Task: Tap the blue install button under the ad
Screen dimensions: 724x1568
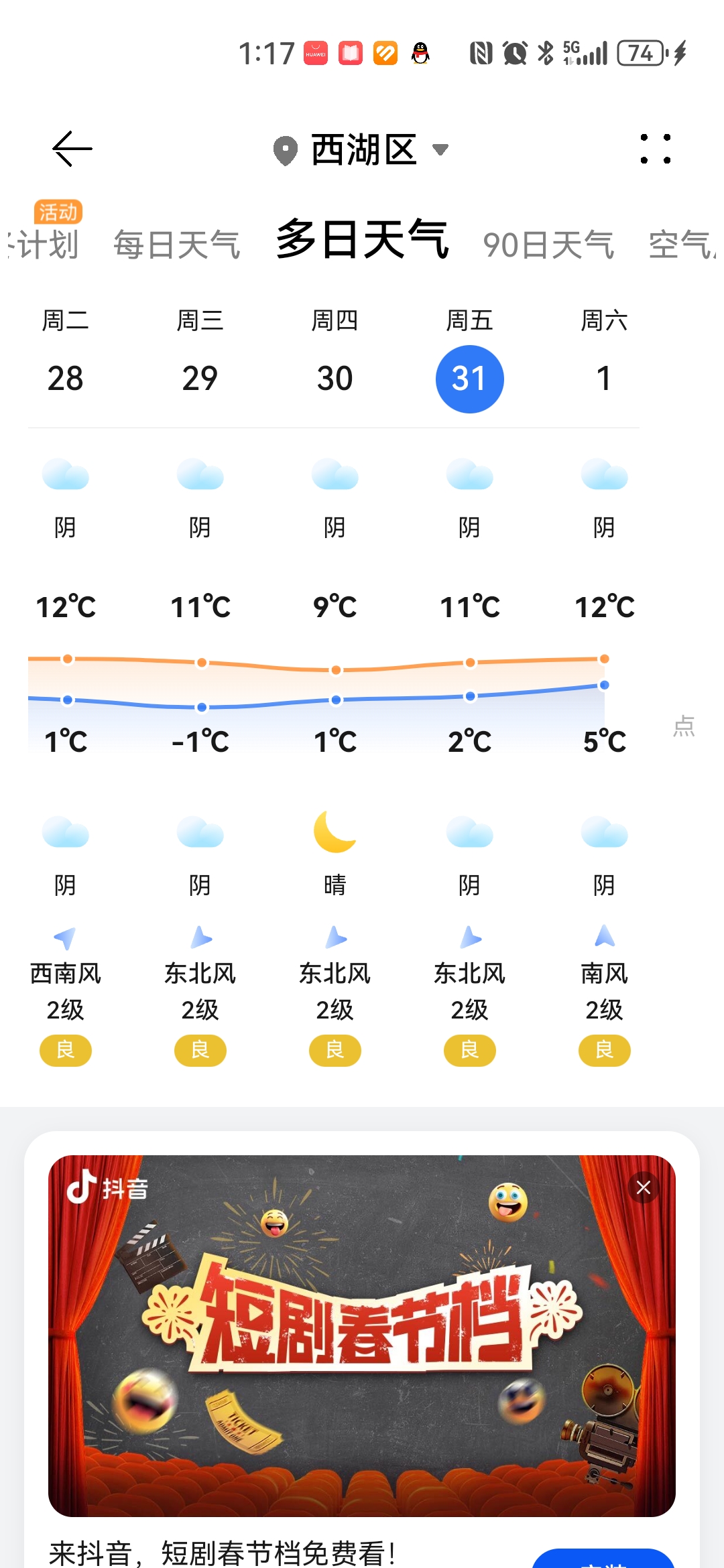Action: tap(603, 1559)
